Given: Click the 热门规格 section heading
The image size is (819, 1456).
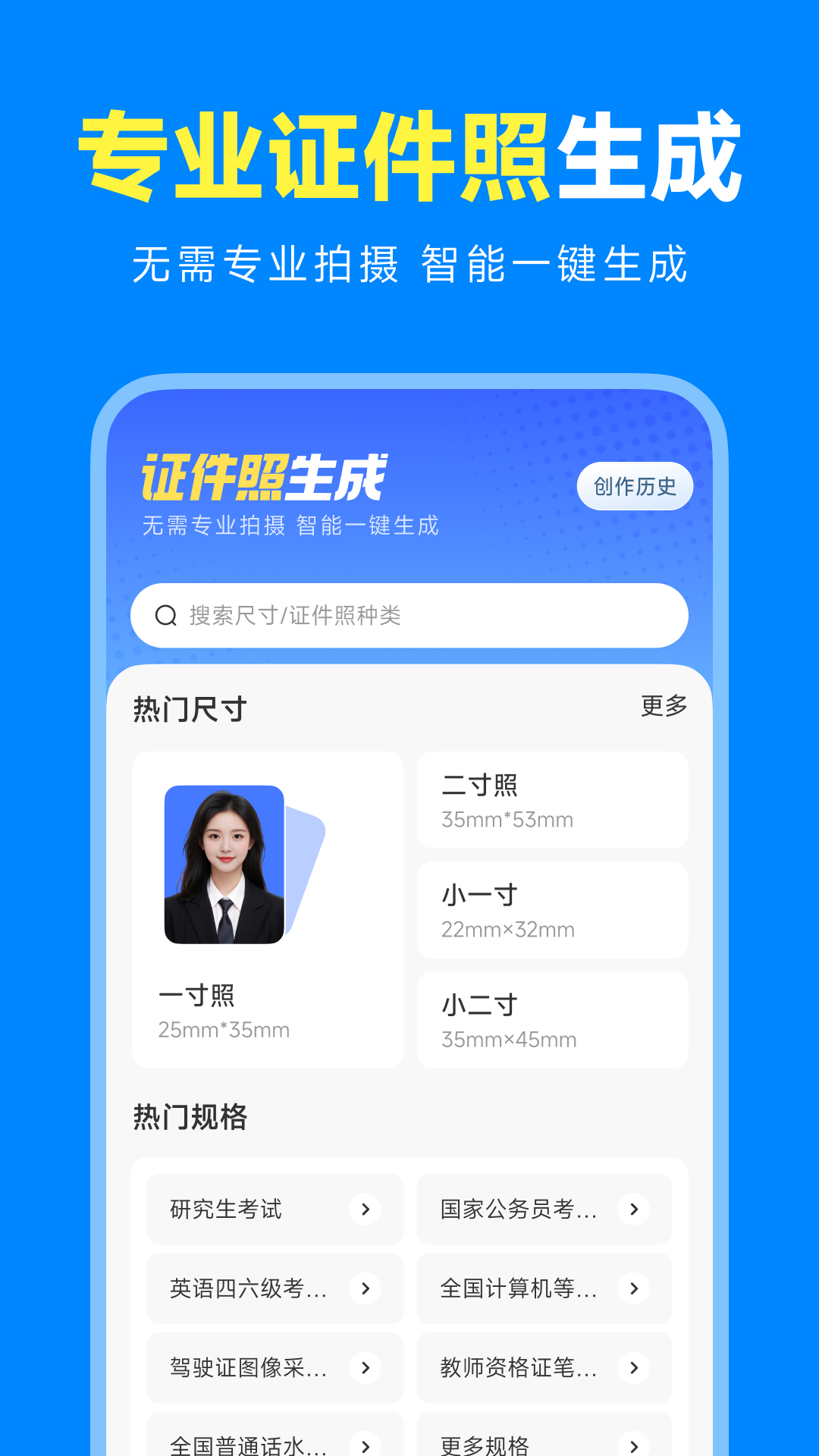Looking at the screenshot, I should [190, 1116].
